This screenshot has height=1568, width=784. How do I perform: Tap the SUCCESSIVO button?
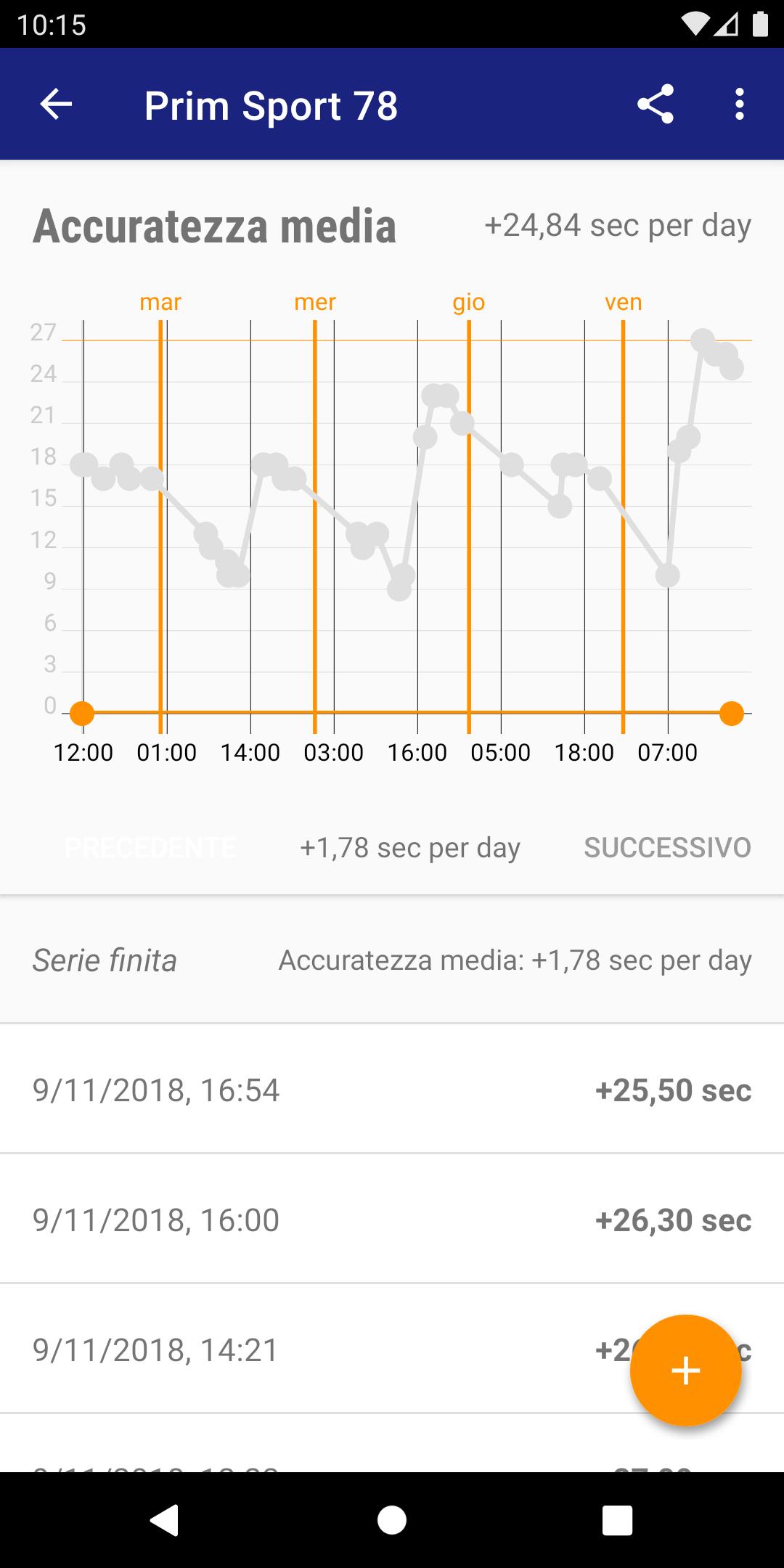pos(667,848)
